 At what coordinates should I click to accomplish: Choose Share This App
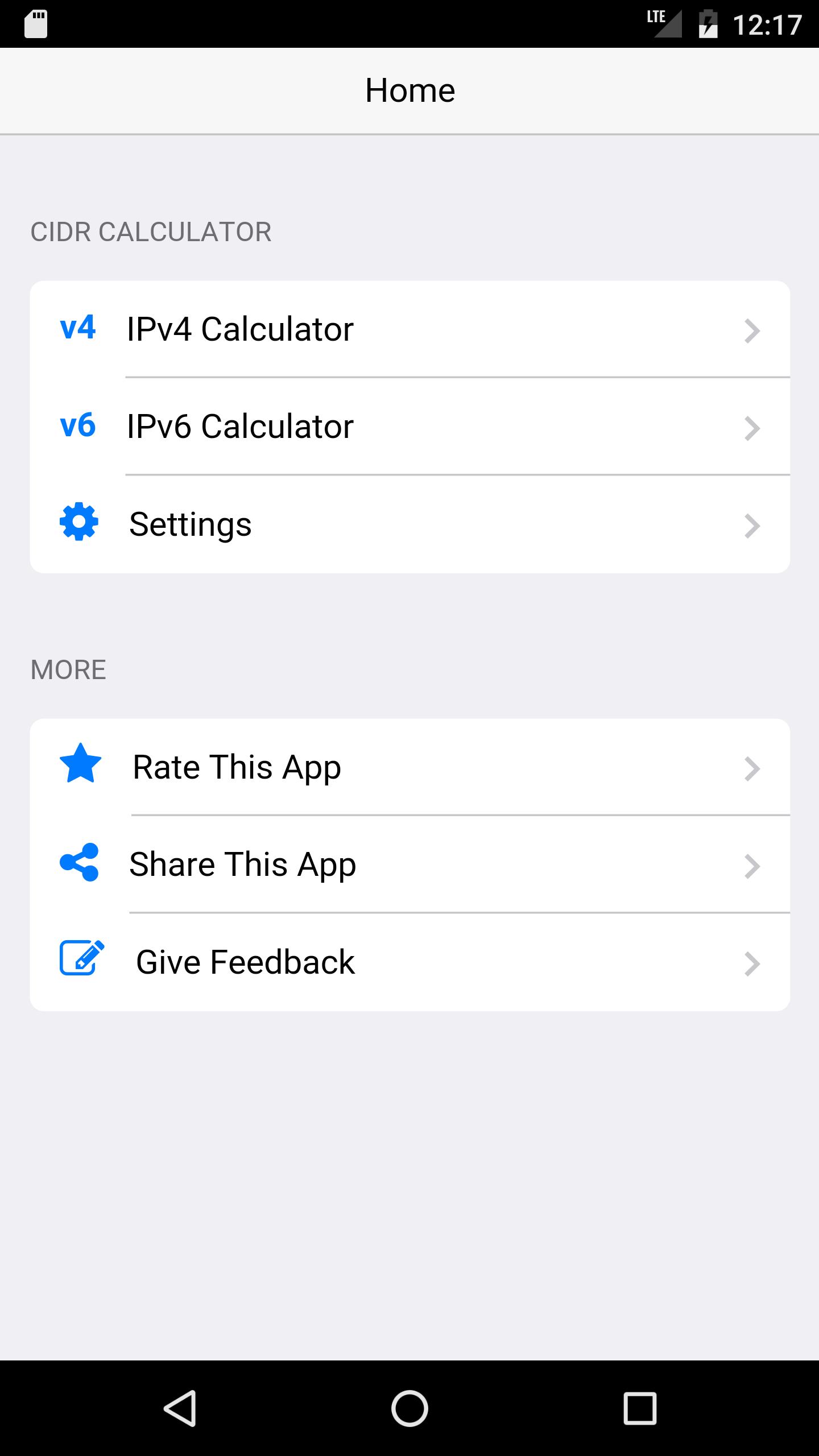pyautogui.click(x=409, y=864)
